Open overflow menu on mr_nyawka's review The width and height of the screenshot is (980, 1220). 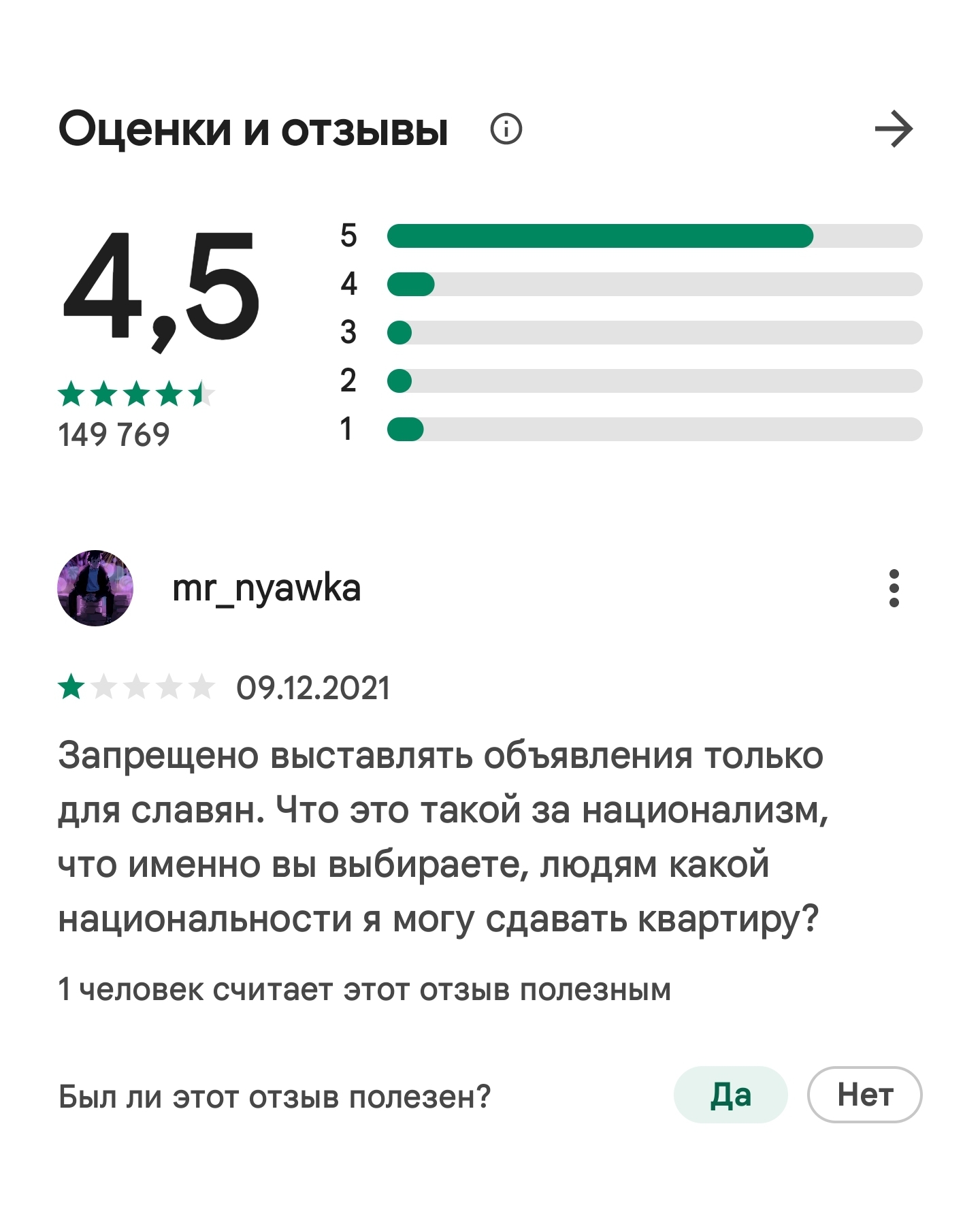(x=894, y=588)
